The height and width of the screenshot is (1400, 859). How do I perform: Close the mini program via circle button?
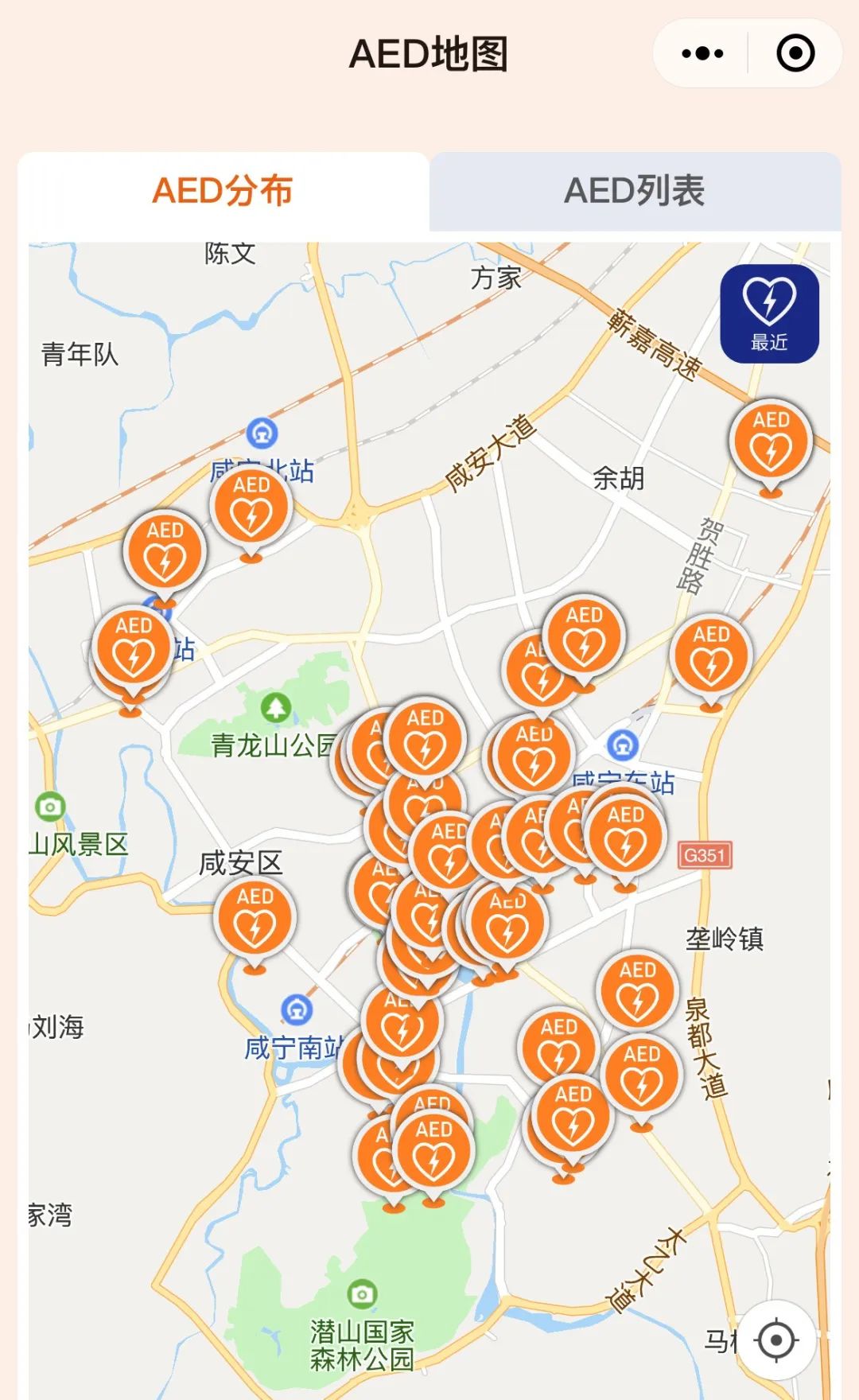tap(795, 54)
